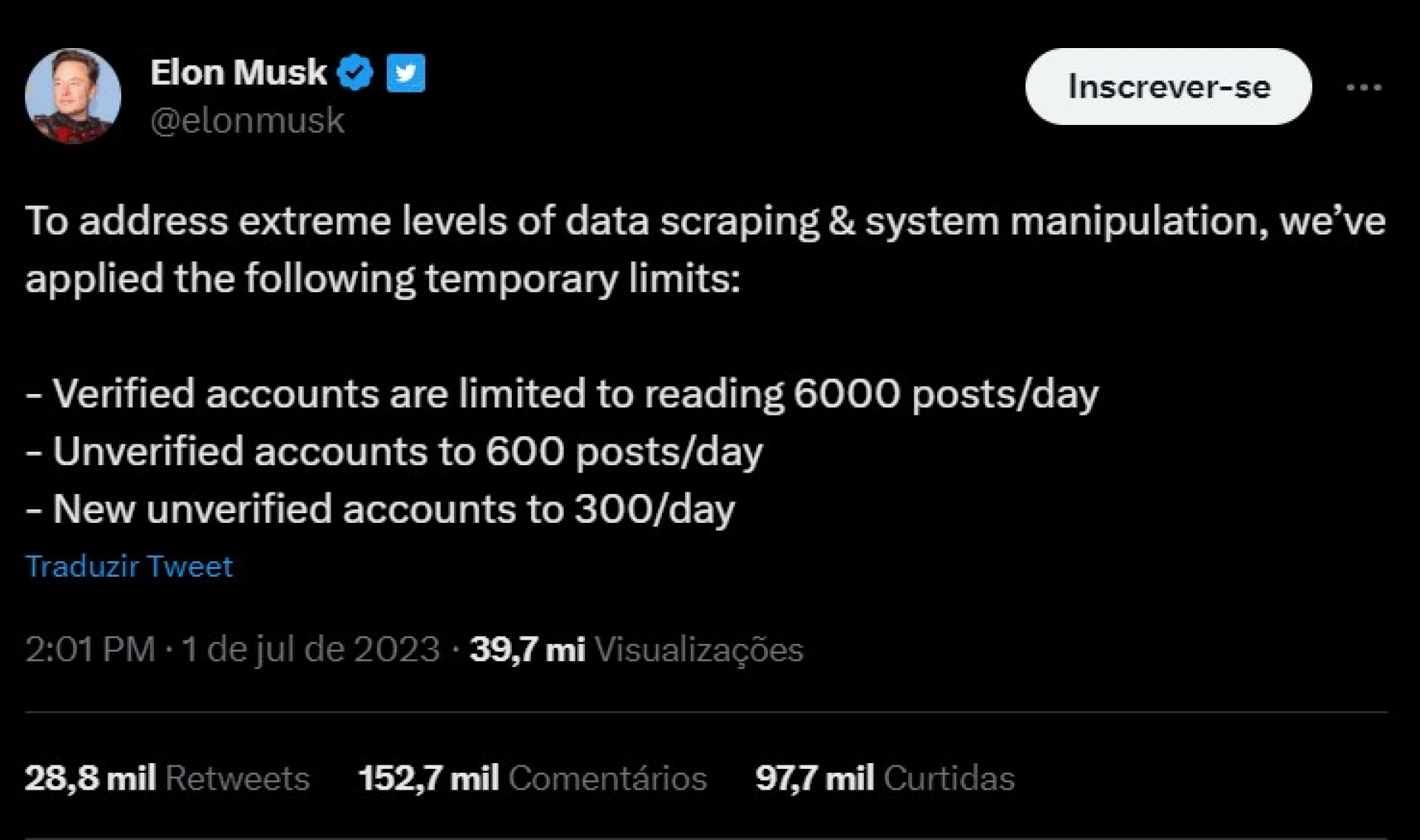Translate the tweet with Traduzir Tweet
Screen dimensions: 1420x840
[x=129, y=566]
